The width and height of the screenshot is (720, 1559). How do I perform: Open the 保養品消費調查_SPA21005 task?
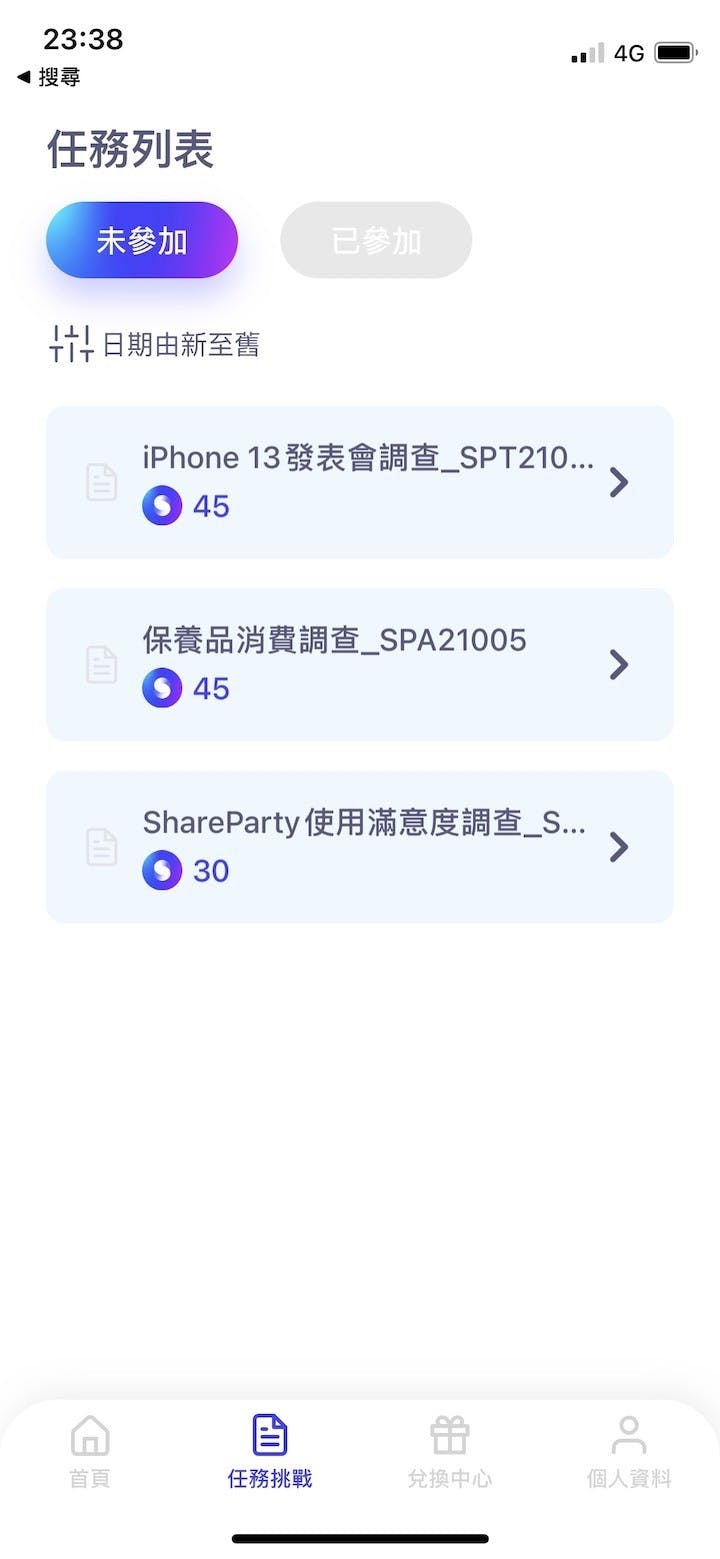(360, 665)
